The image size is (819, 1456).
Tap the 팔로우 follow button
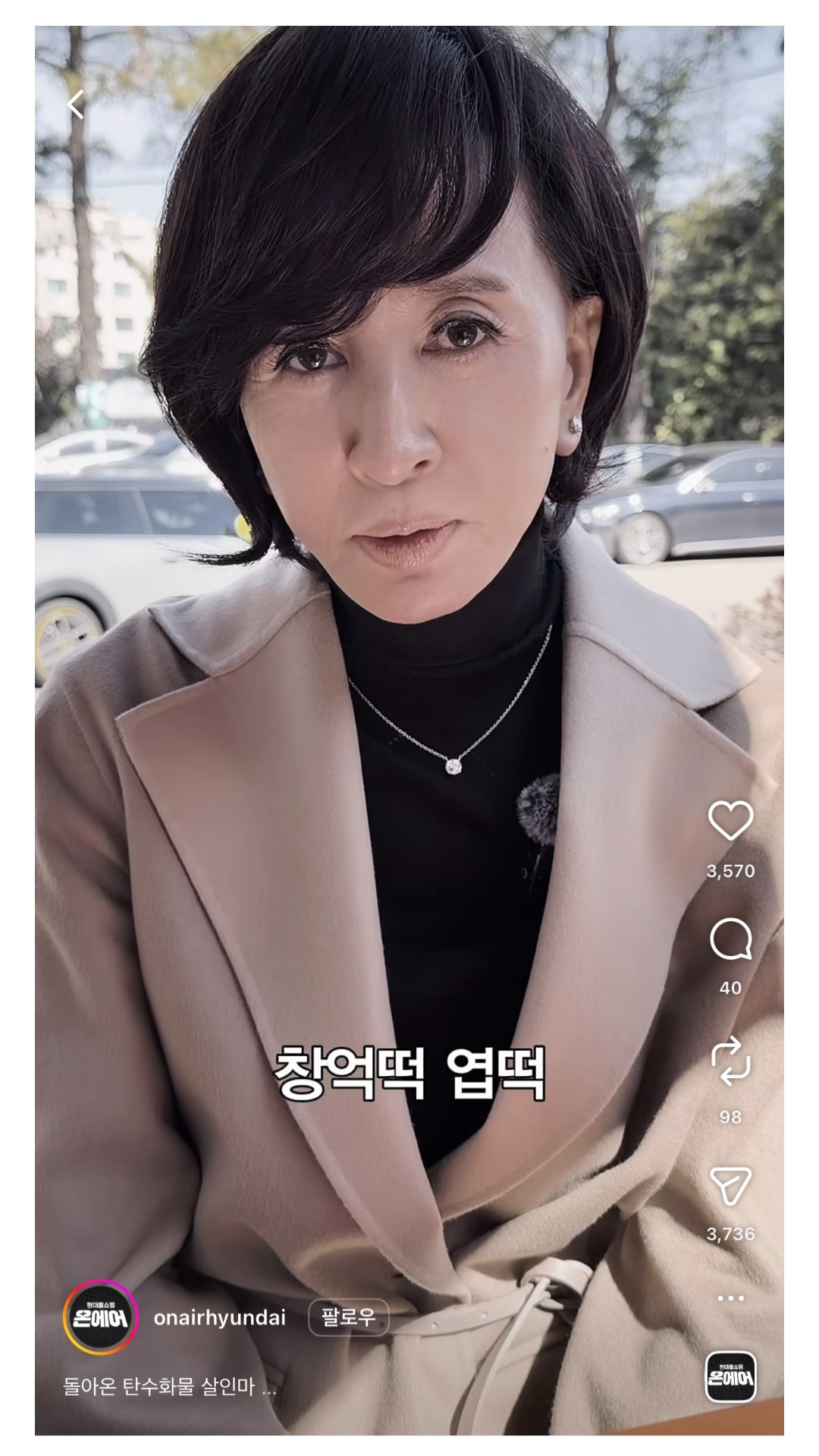pyautogui.click(x=348, y=1317)
